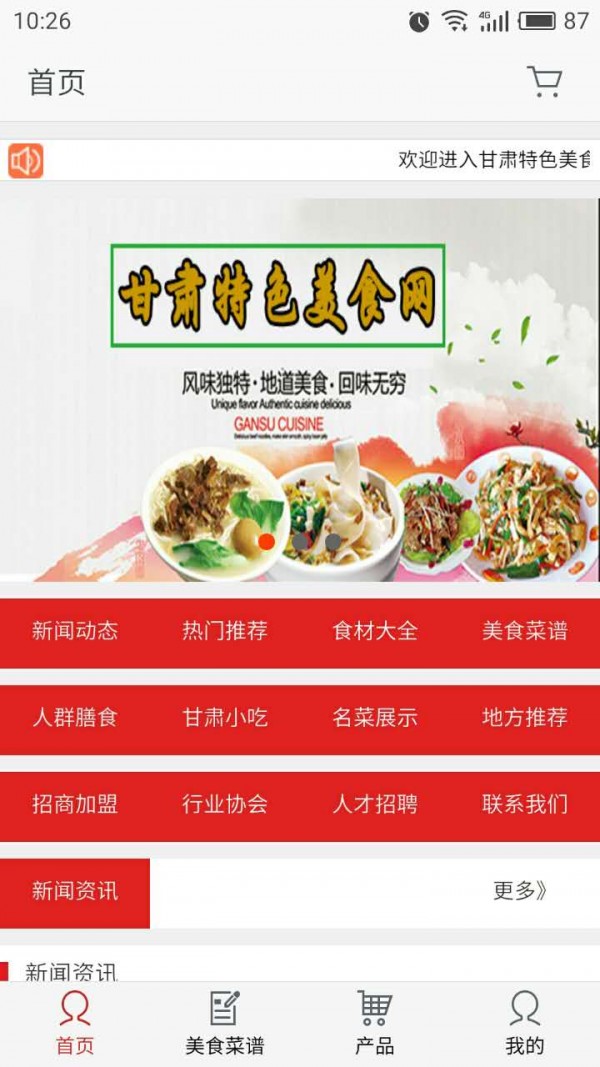Open 人群膳食 category
The image size is (600, 1067).
(75, 718)
